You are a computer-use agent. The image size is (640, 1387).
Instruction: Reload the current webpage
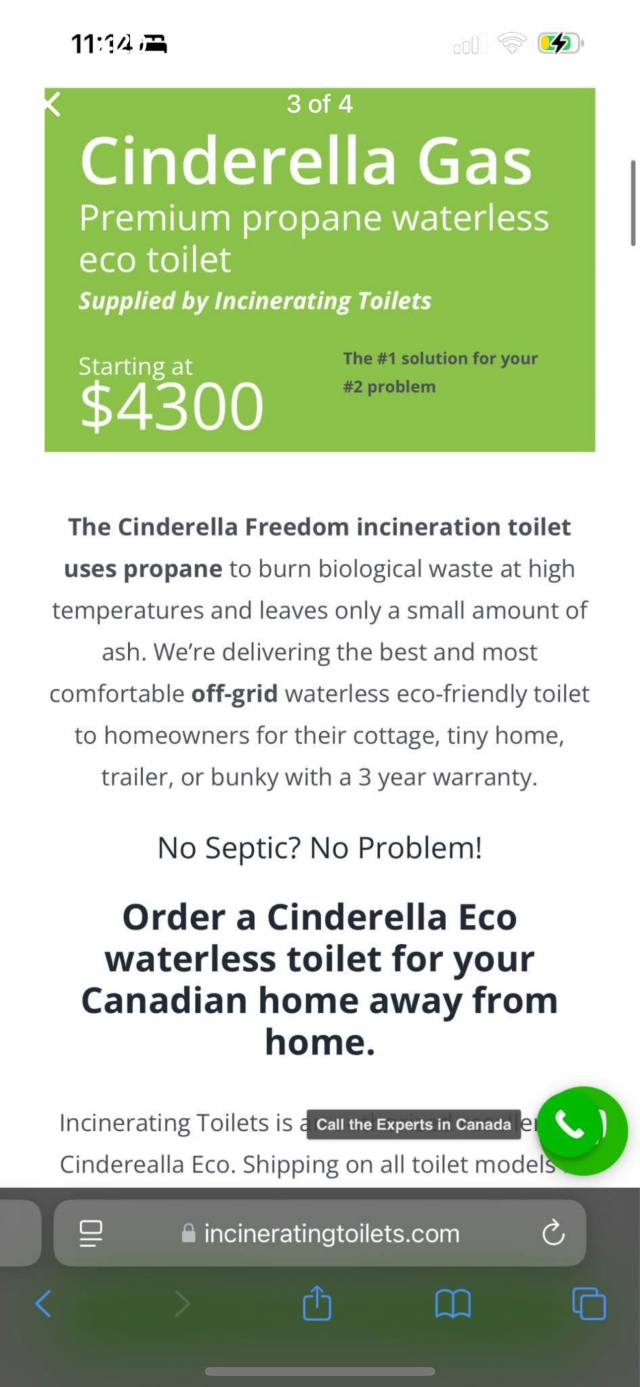click(553, 1234)
